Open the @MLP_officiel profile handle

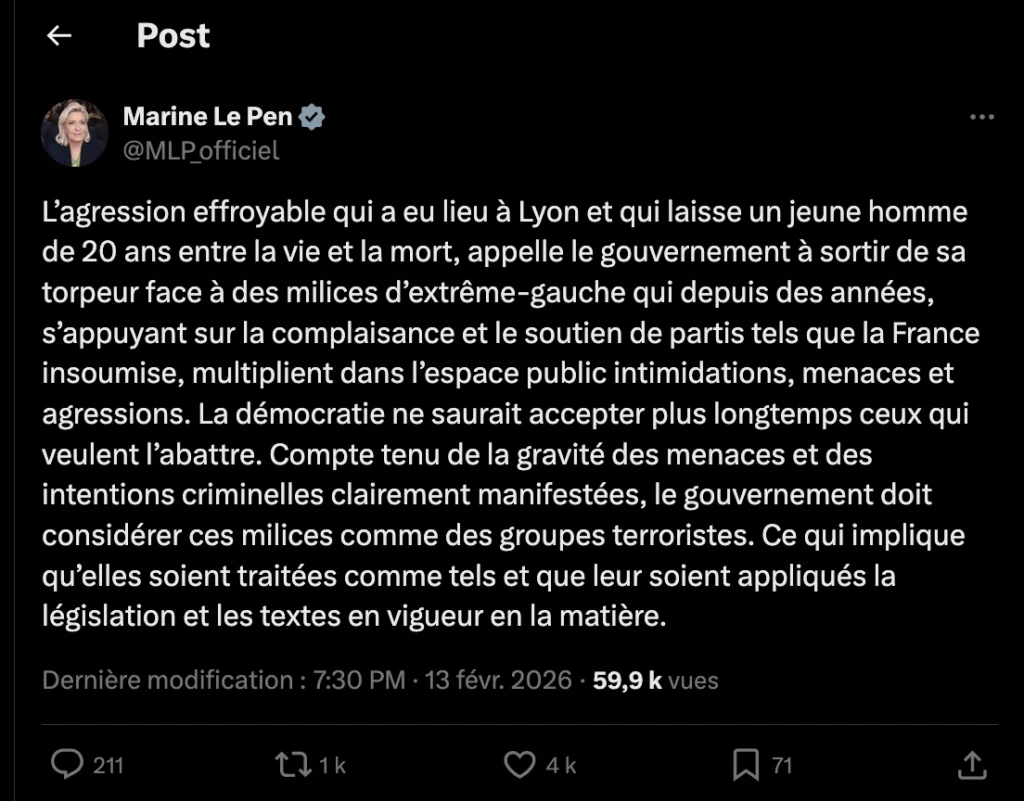201,150
